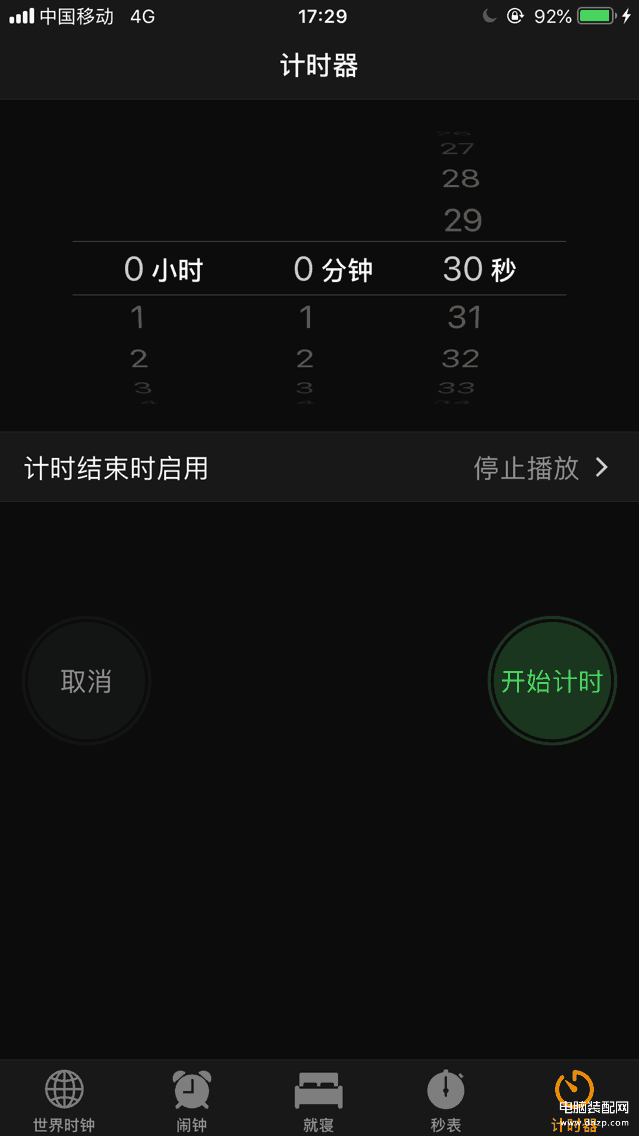This screenshot has height=1136, width=639.
Task: Go to the 秒表 stopwatch tab
Action: (446, 1100)
